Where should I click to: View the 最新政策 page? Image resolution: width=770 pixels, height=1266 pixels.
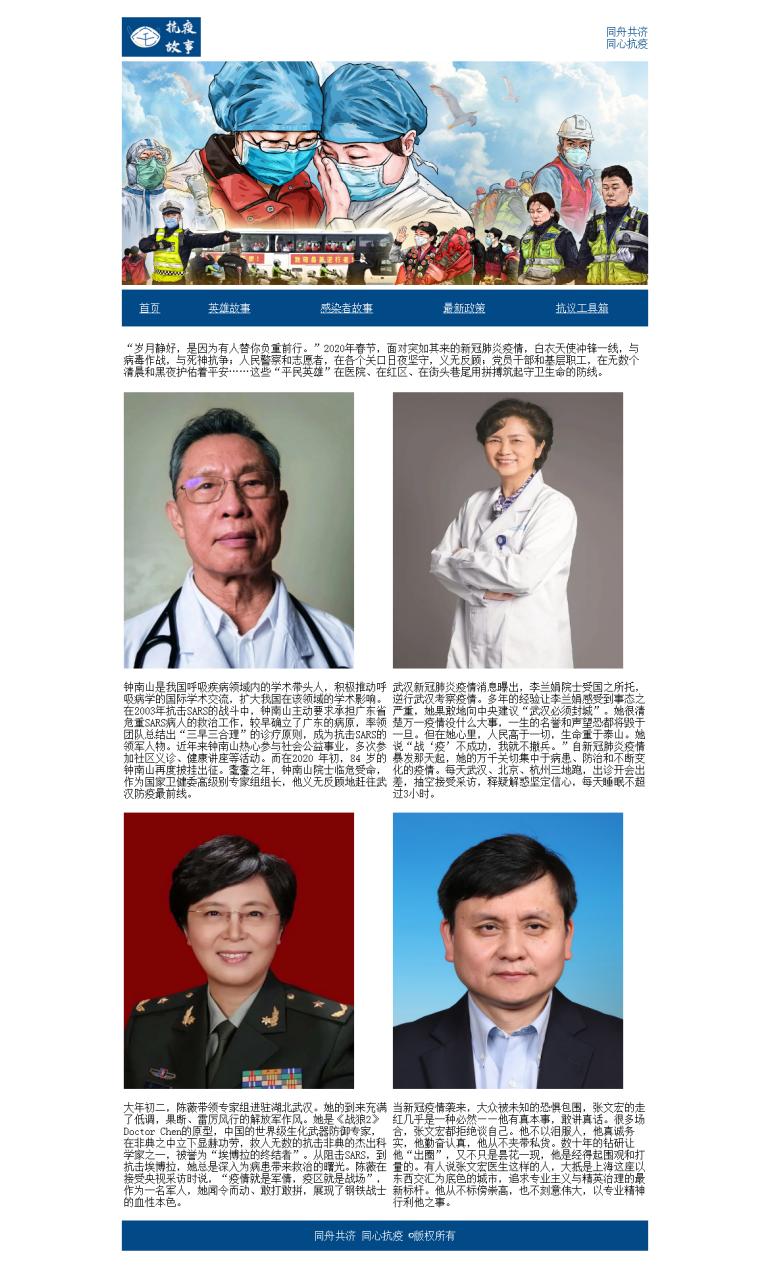(x=464, y=308)
